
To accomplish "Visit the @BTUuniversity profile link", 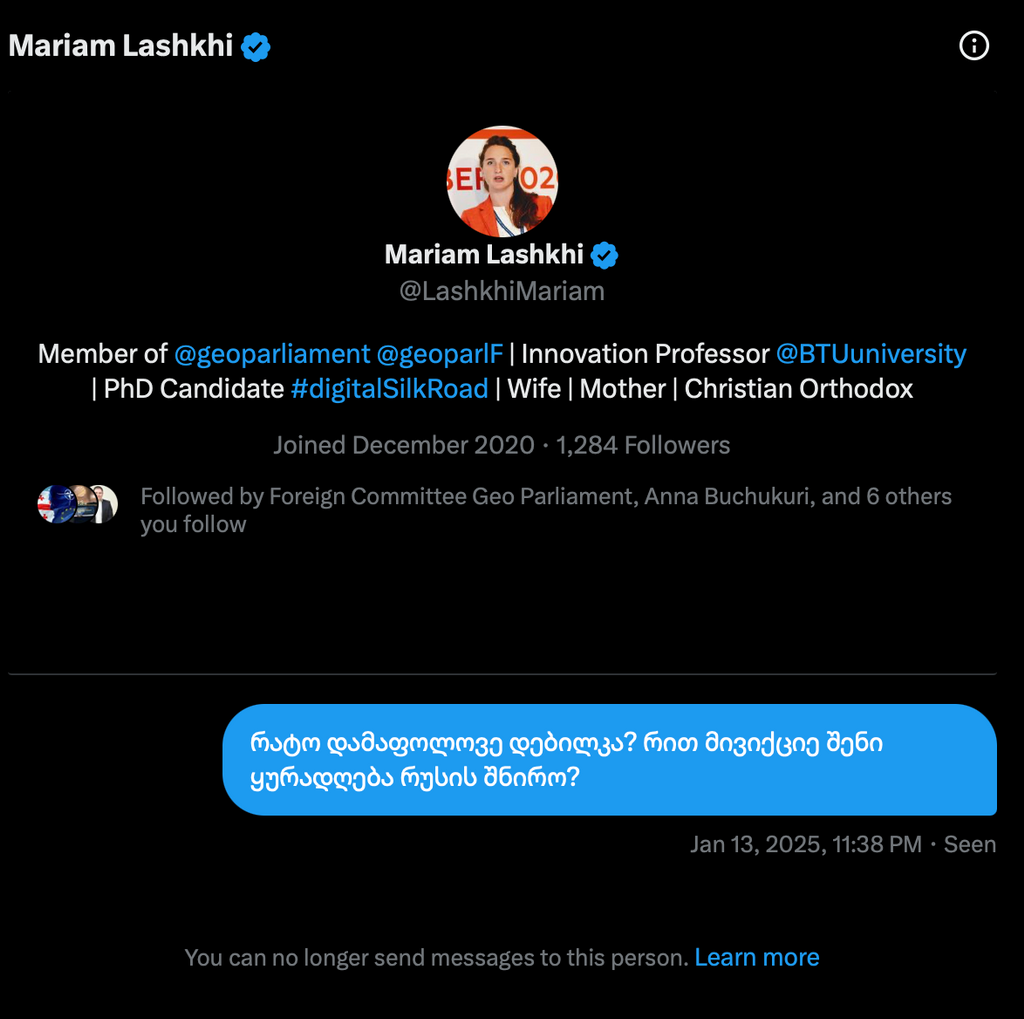I will pyautogui.click(x=871, y=354).
